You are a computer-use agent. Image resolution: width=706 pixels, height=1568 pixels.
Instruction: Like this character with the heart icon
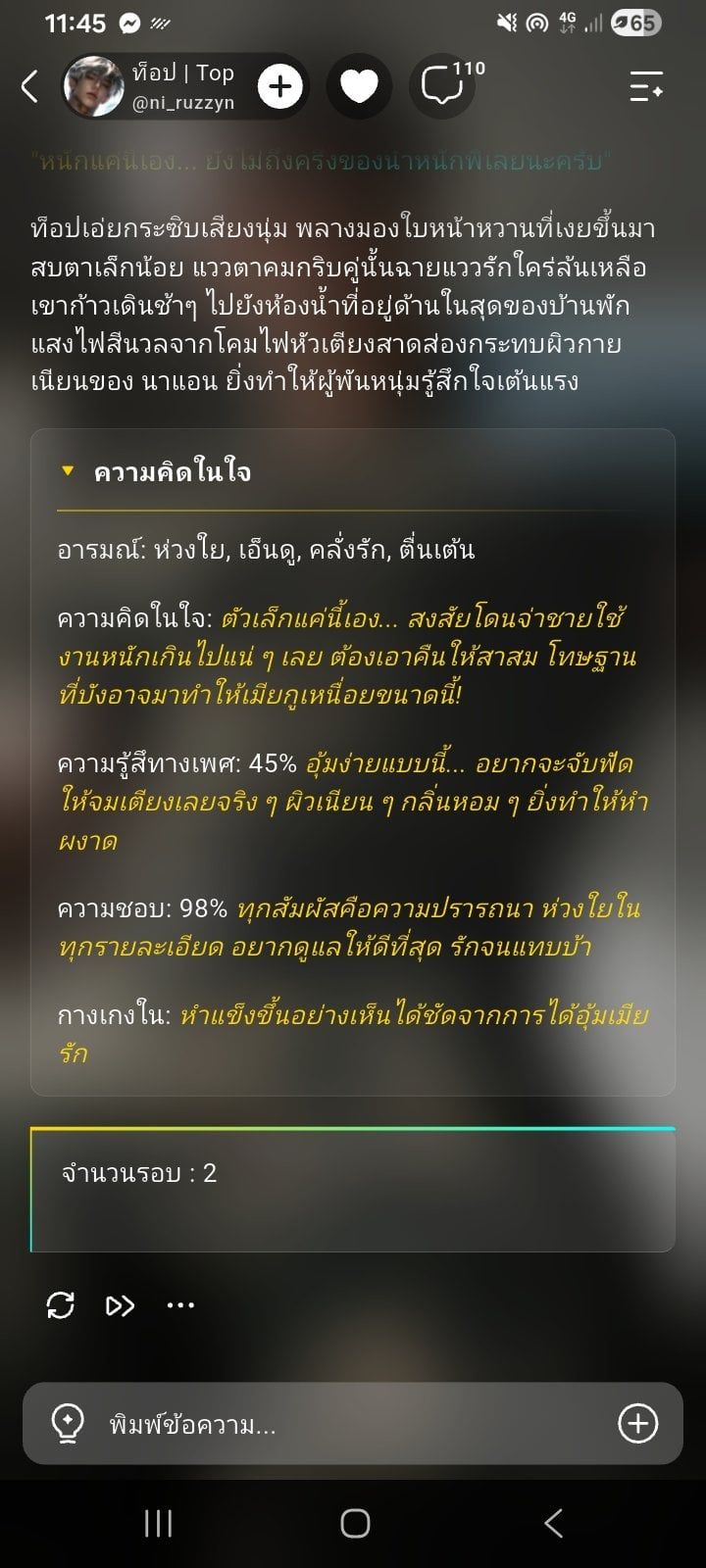coord(359,87)
